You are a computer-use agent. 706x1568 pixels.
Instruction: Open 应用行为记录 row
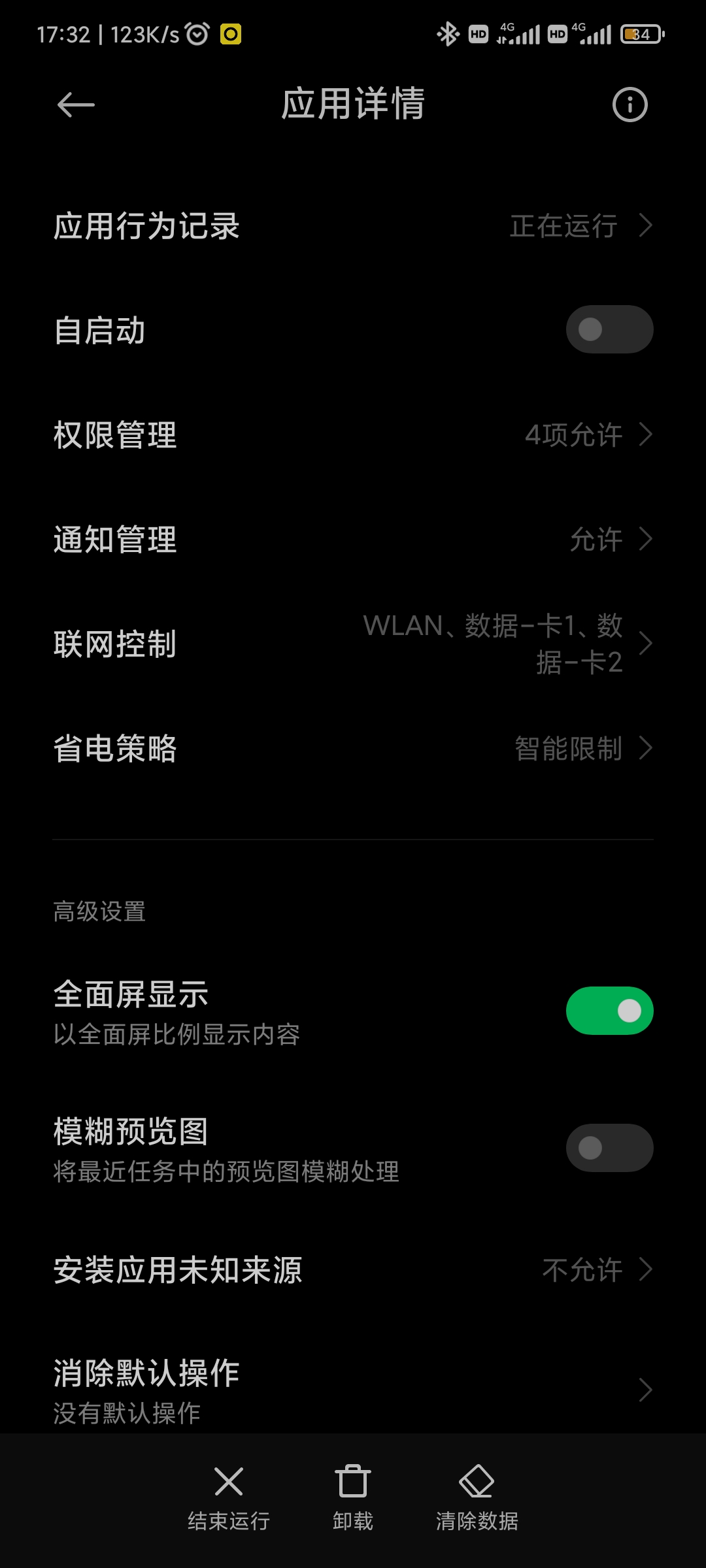[x=353, y=226]
